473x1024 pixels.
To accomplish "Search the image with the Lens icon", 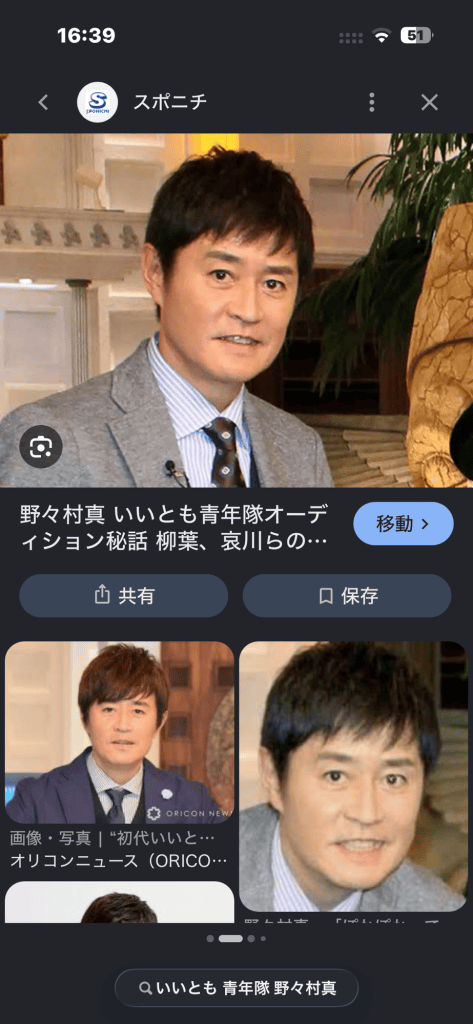I will pos(41,447).
